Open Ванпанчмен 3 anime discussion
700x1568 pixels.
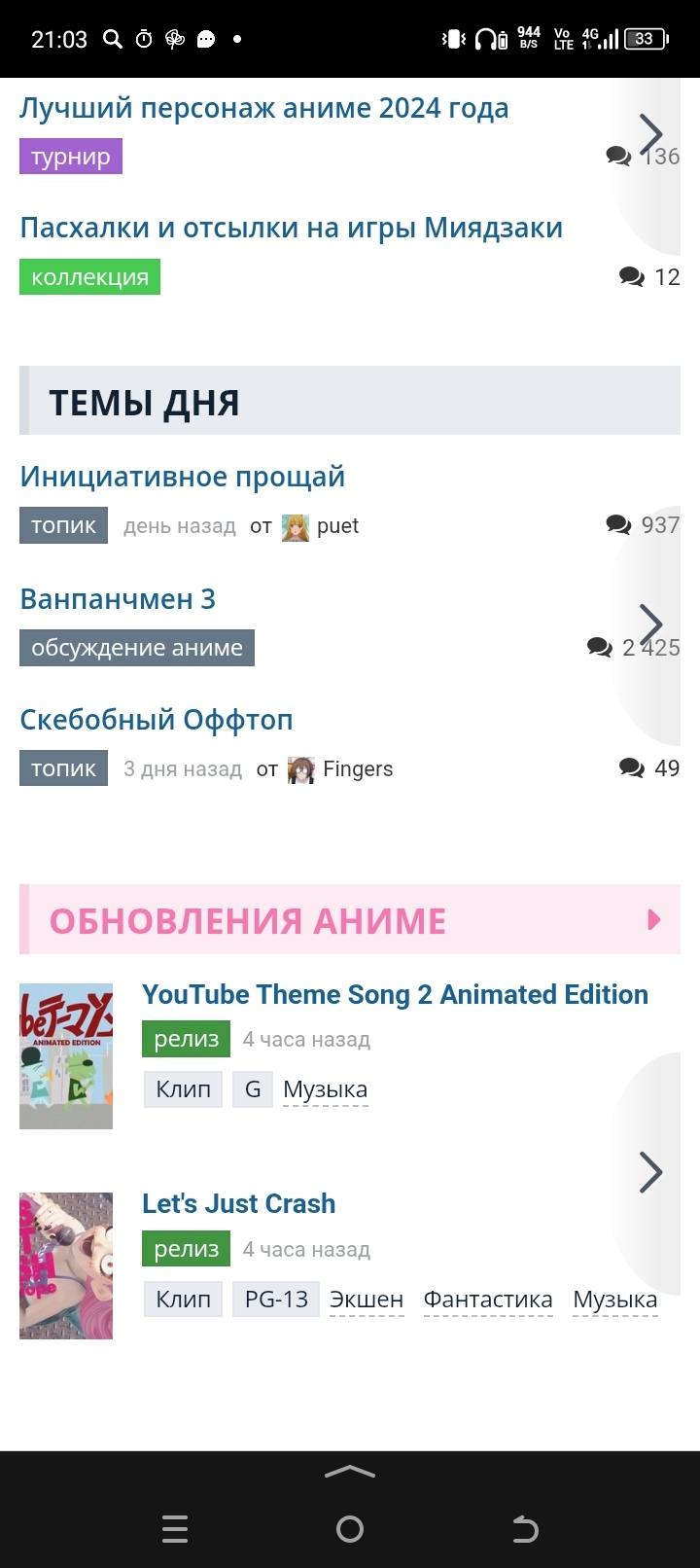pyautogui.click(x=118, y=598)
